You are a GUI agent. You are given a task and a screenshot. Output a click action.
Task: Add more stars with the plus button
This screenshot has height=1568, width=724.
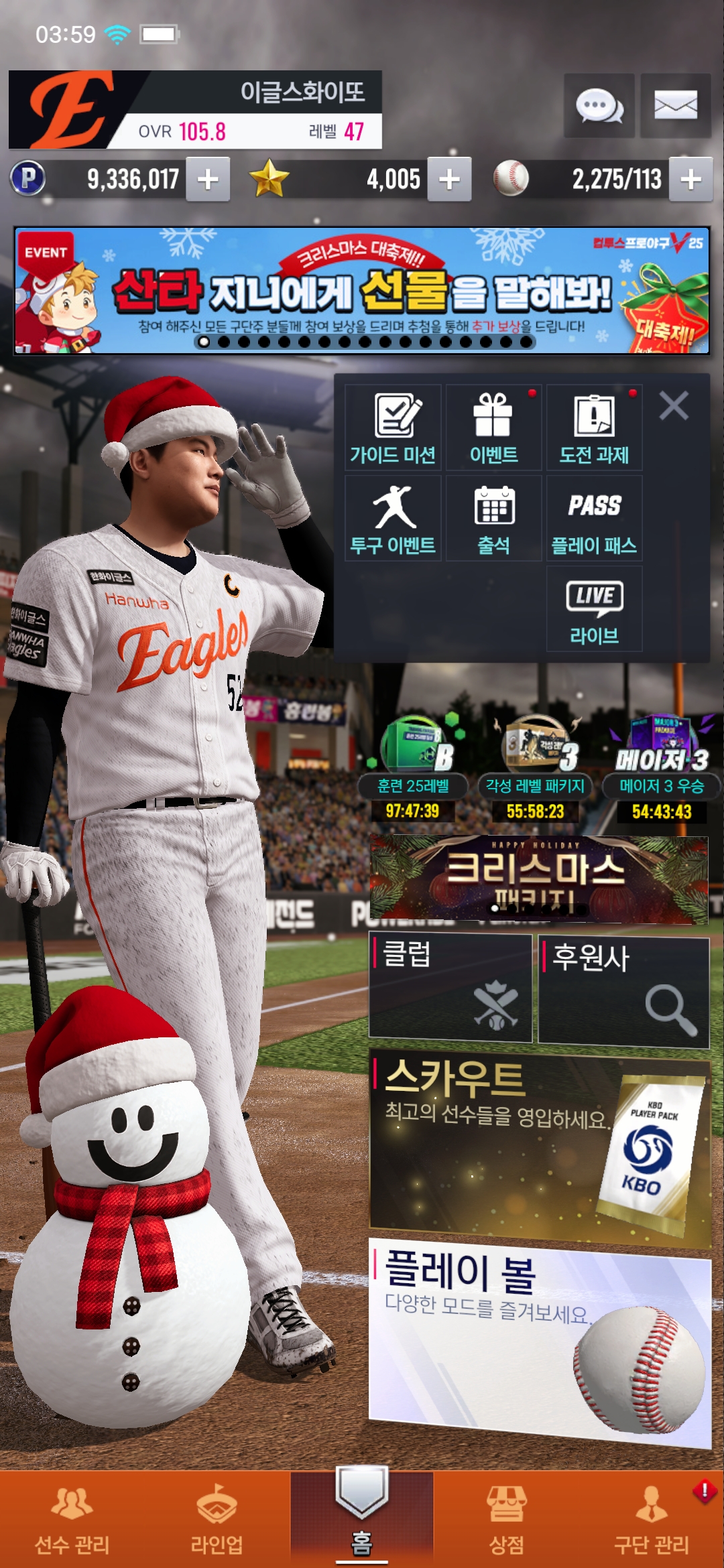tap(449, 180)
